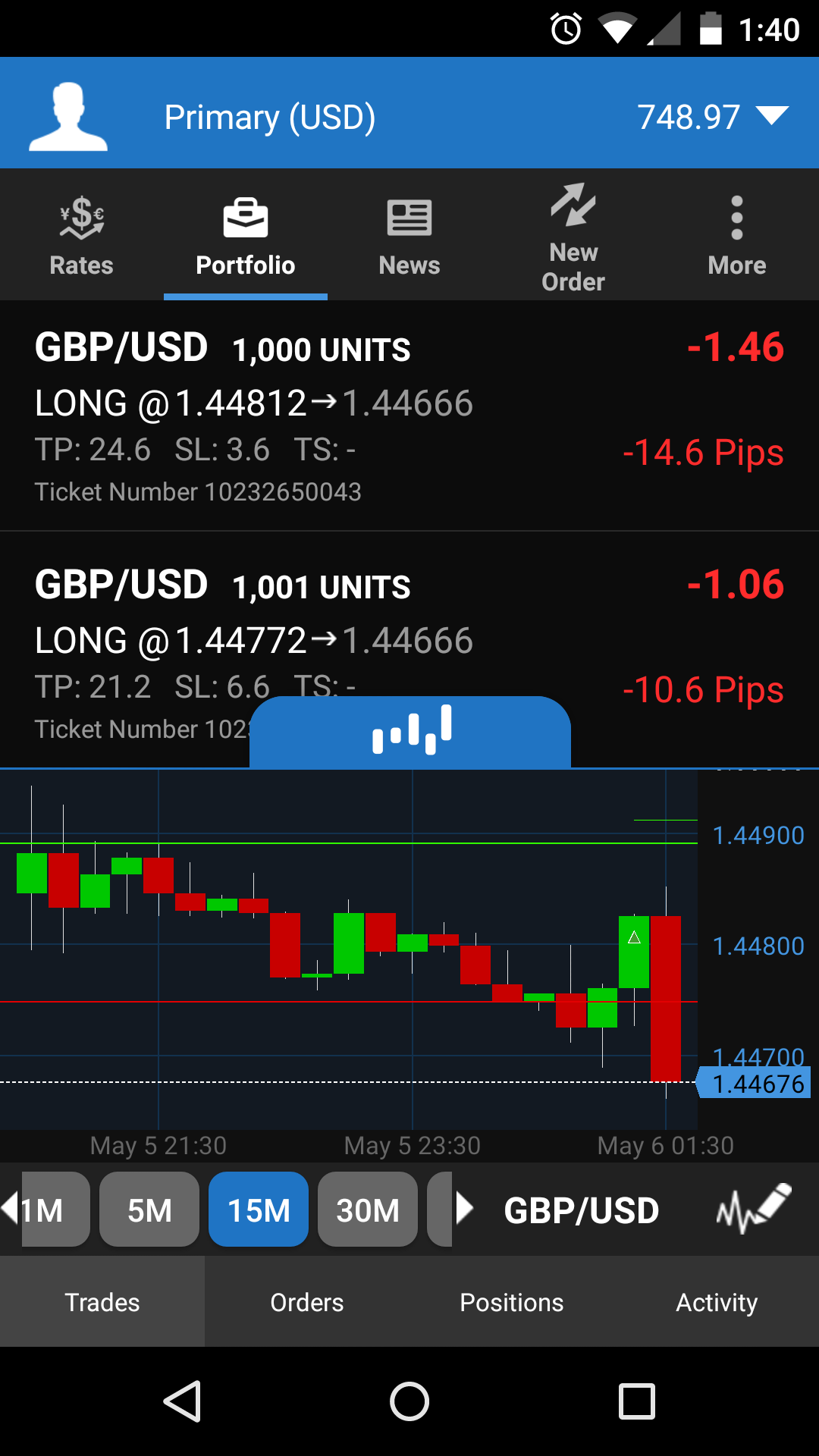Viewport: 819px width, 1456px height.
Task: Go back using system back button
Action: click(182, 1401)
